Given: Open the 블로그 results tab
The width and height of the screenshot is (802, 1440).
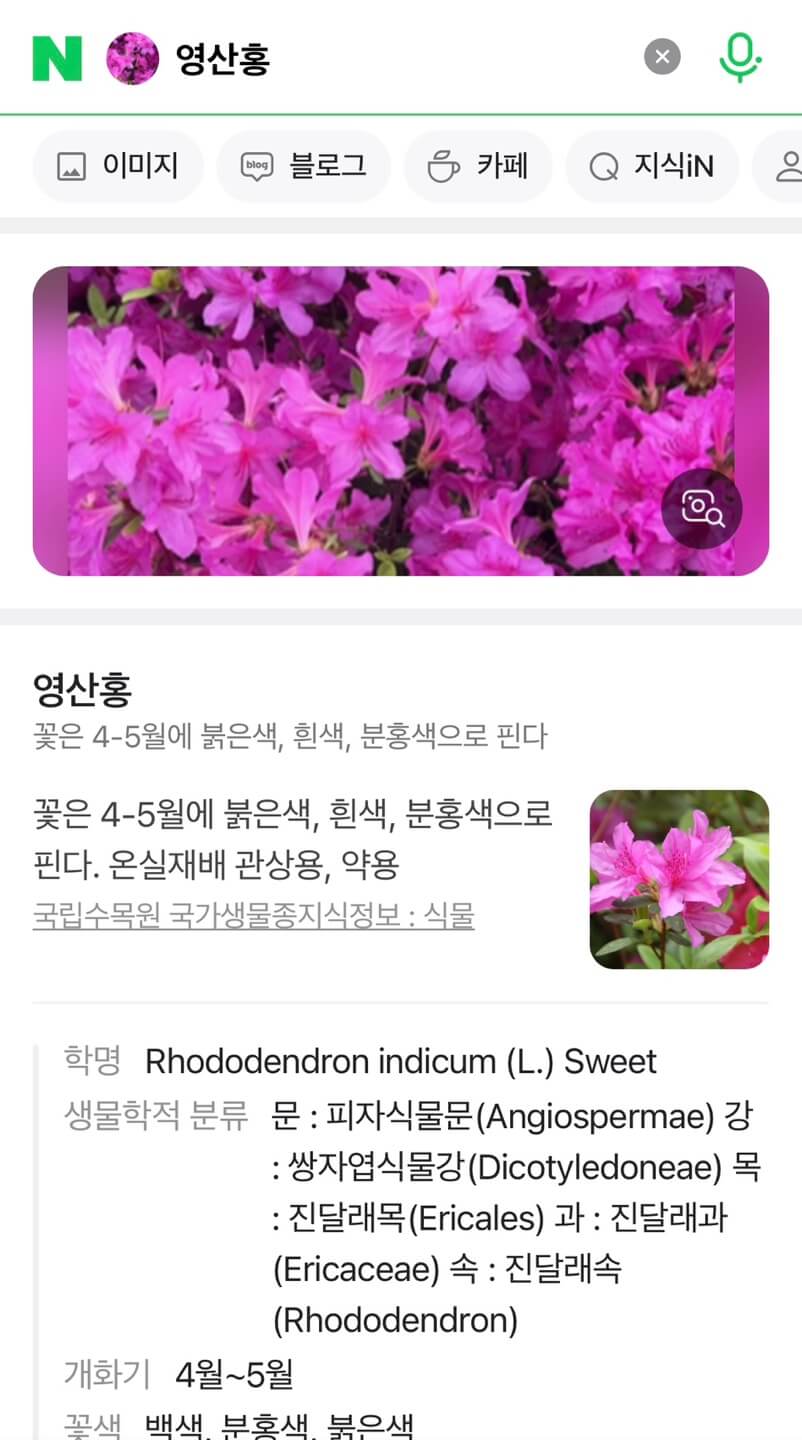Looking at the screenshot, I should coord(303,166).
